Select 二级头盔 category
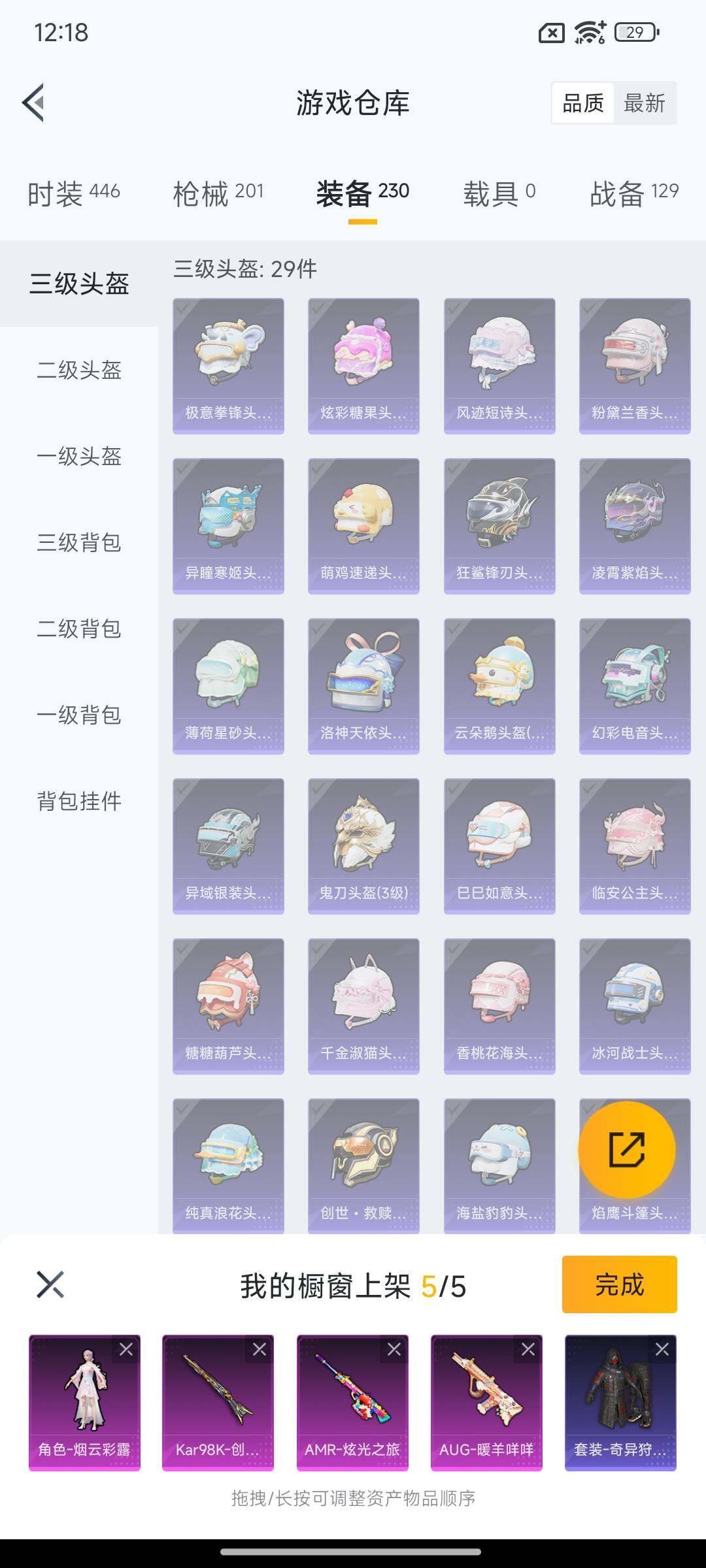This screenshot has height=1568, width=706. pyautogui.click(x=79, y=370)
